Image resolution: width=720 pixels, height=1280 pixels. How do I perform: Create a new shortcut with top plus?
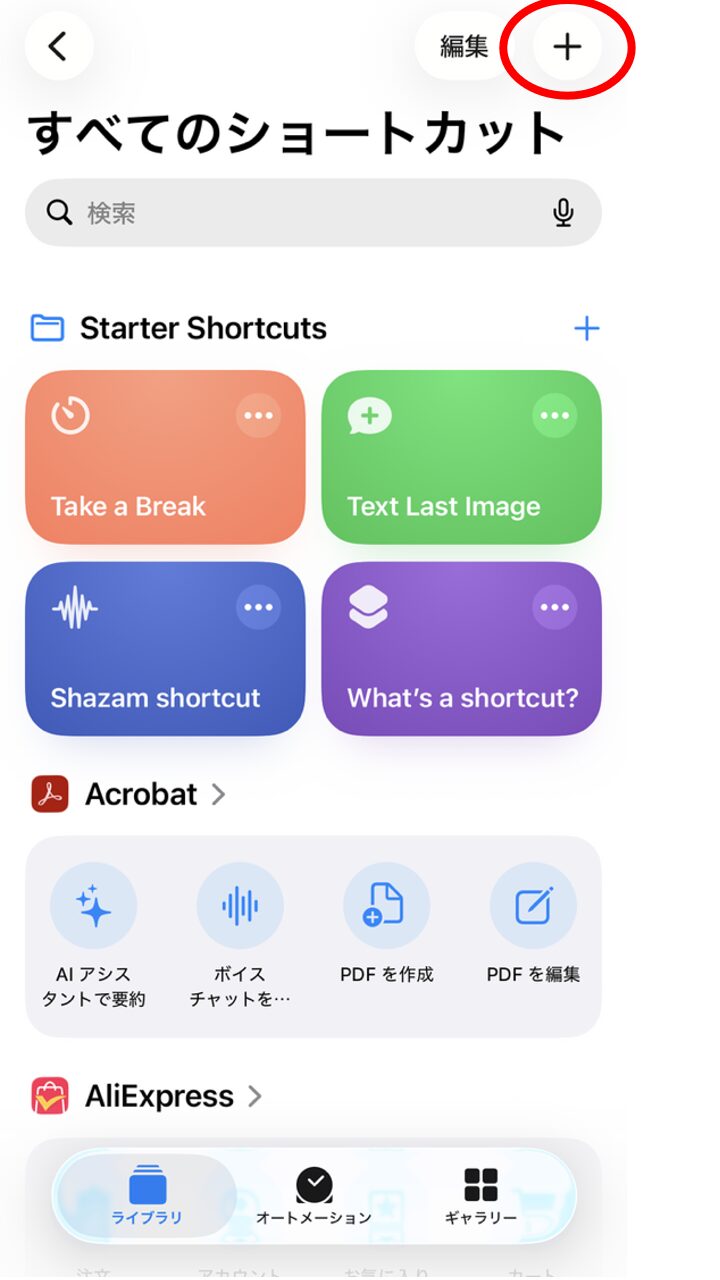click(567, 46)
